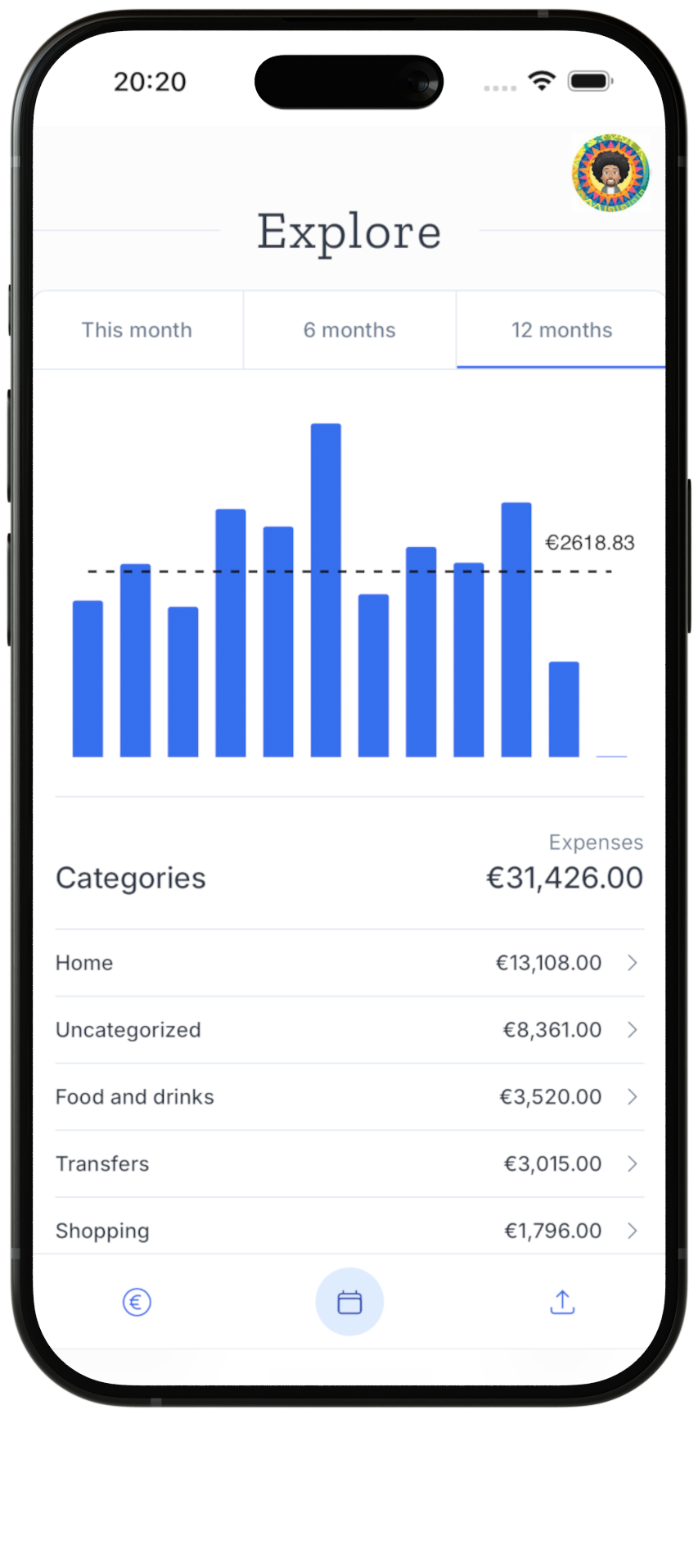Viewport: 698px width, 1568px height.
Task: Go to the euro transactions tab
Action: coord(137,1302)
